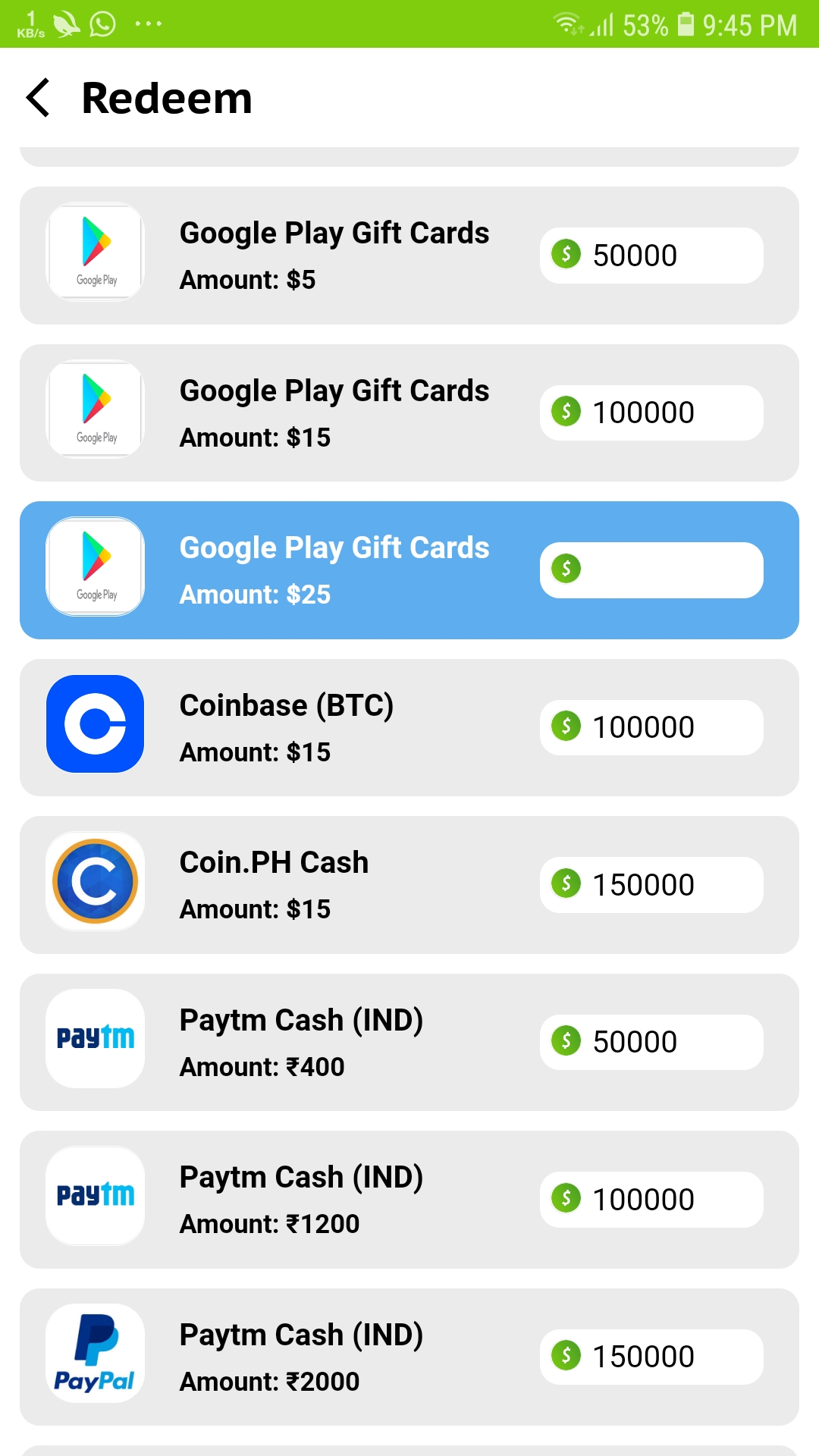
Task: Select Paytm Cash ₹400 reward
Action: (x=409, y=1043)
